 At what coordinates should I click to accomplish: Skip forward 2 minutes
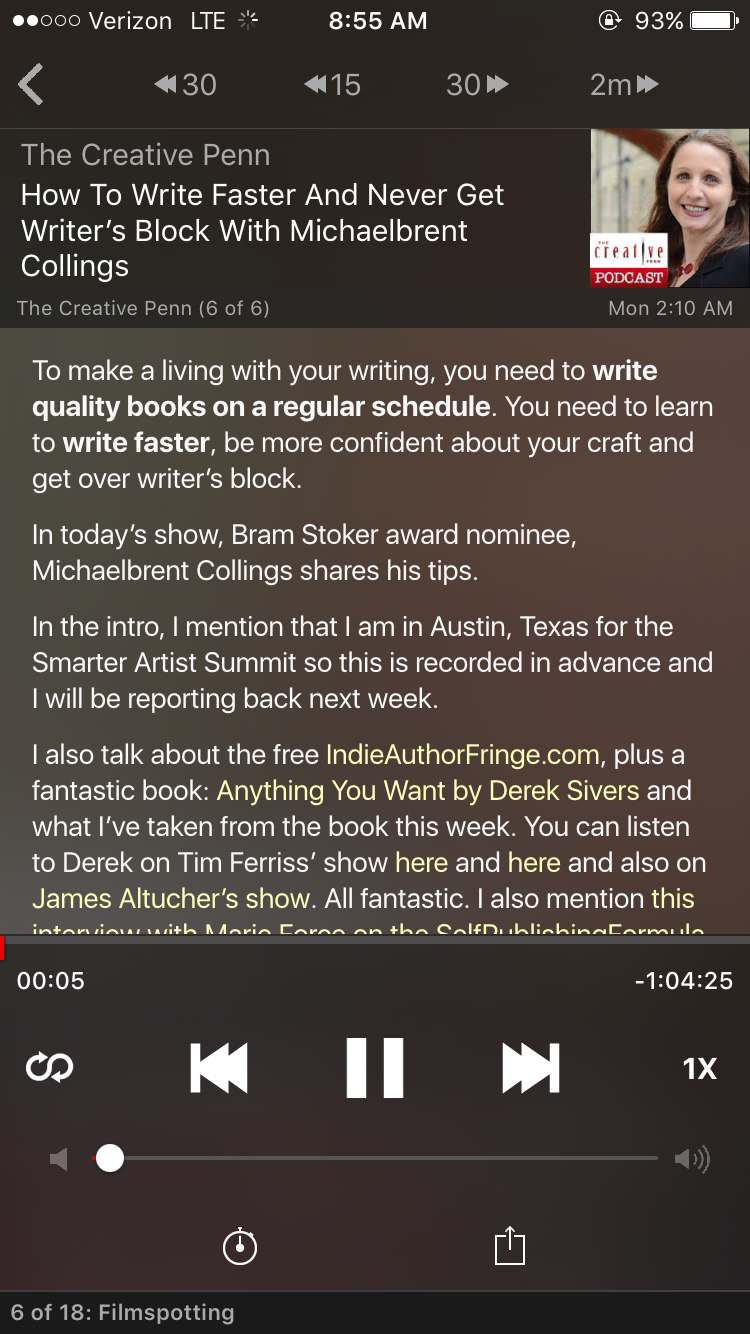click(625, 85)
